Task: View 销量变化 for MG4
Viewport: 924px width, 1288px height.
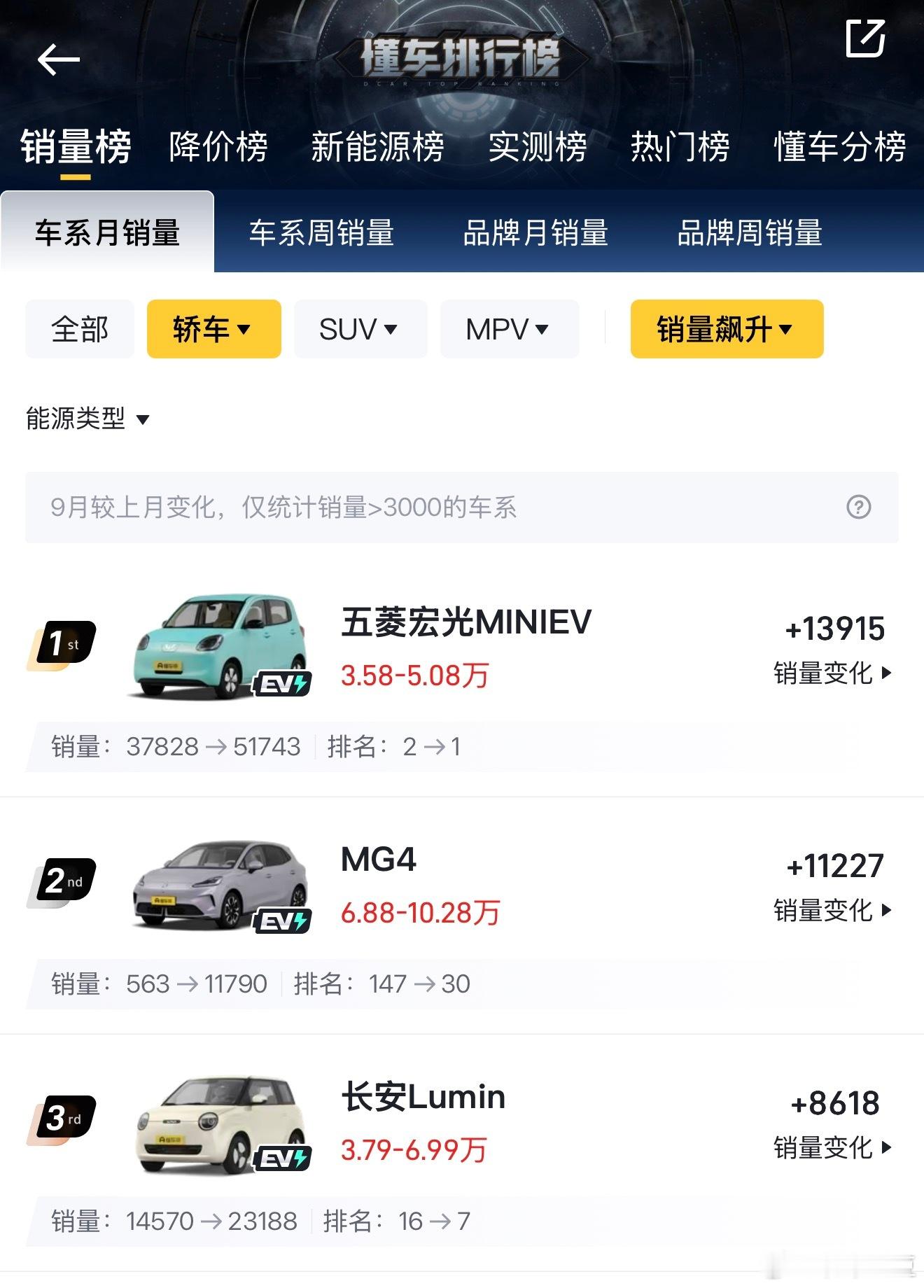Action: (x=832, y=910)
